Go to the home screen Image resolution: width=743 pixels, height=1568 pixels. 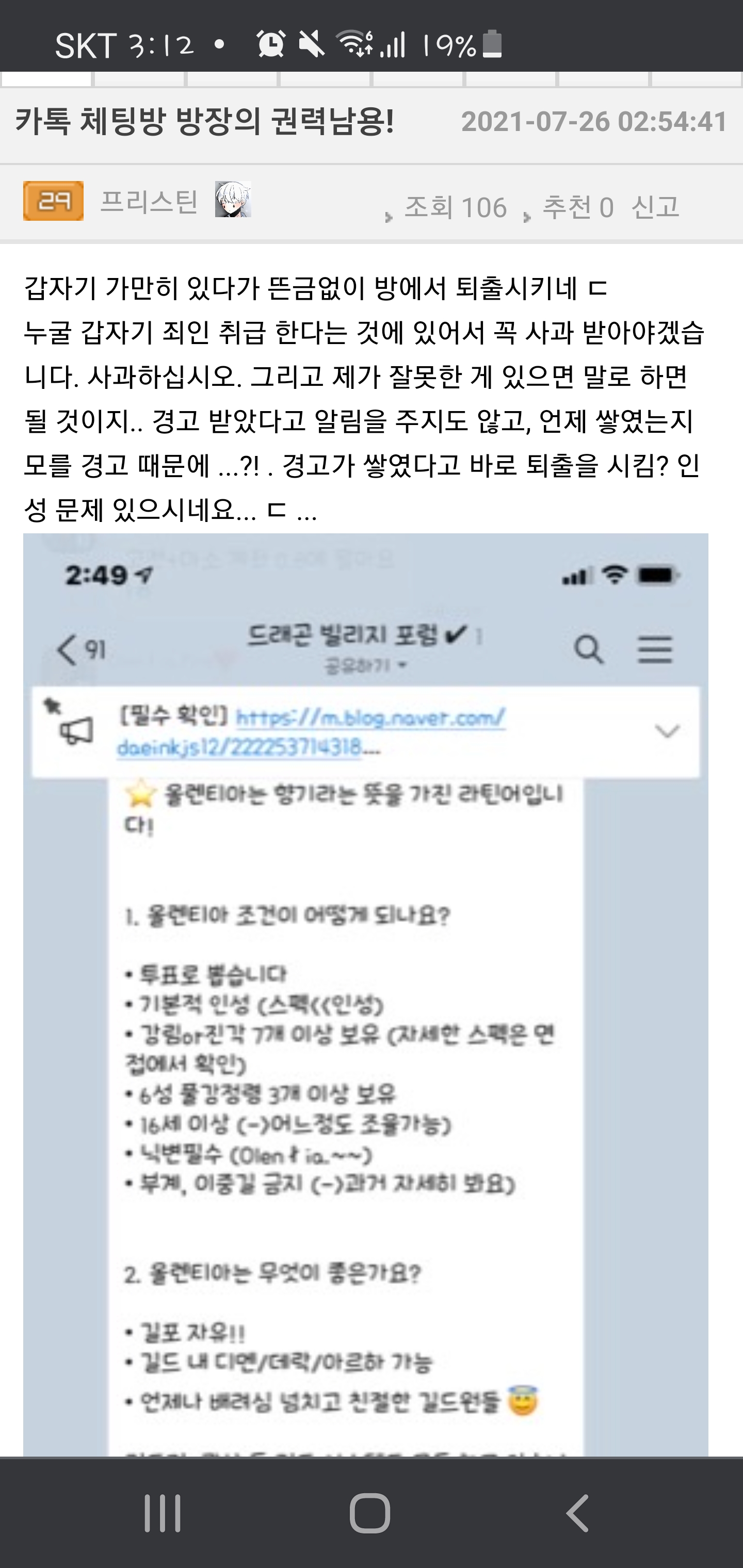(x=369, y=1513)
